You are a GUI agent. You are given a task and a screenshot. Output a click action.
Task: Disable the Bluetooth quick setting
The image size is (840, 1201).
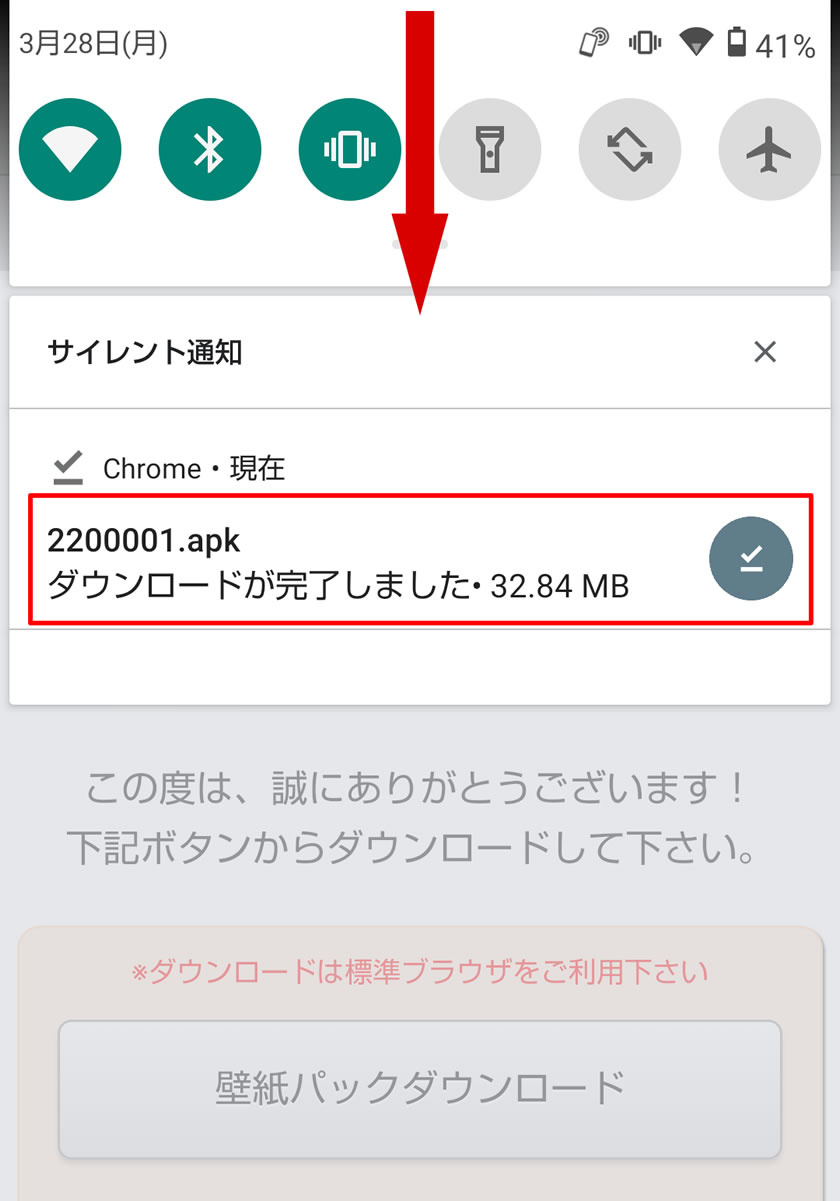[x=209, y=151]
